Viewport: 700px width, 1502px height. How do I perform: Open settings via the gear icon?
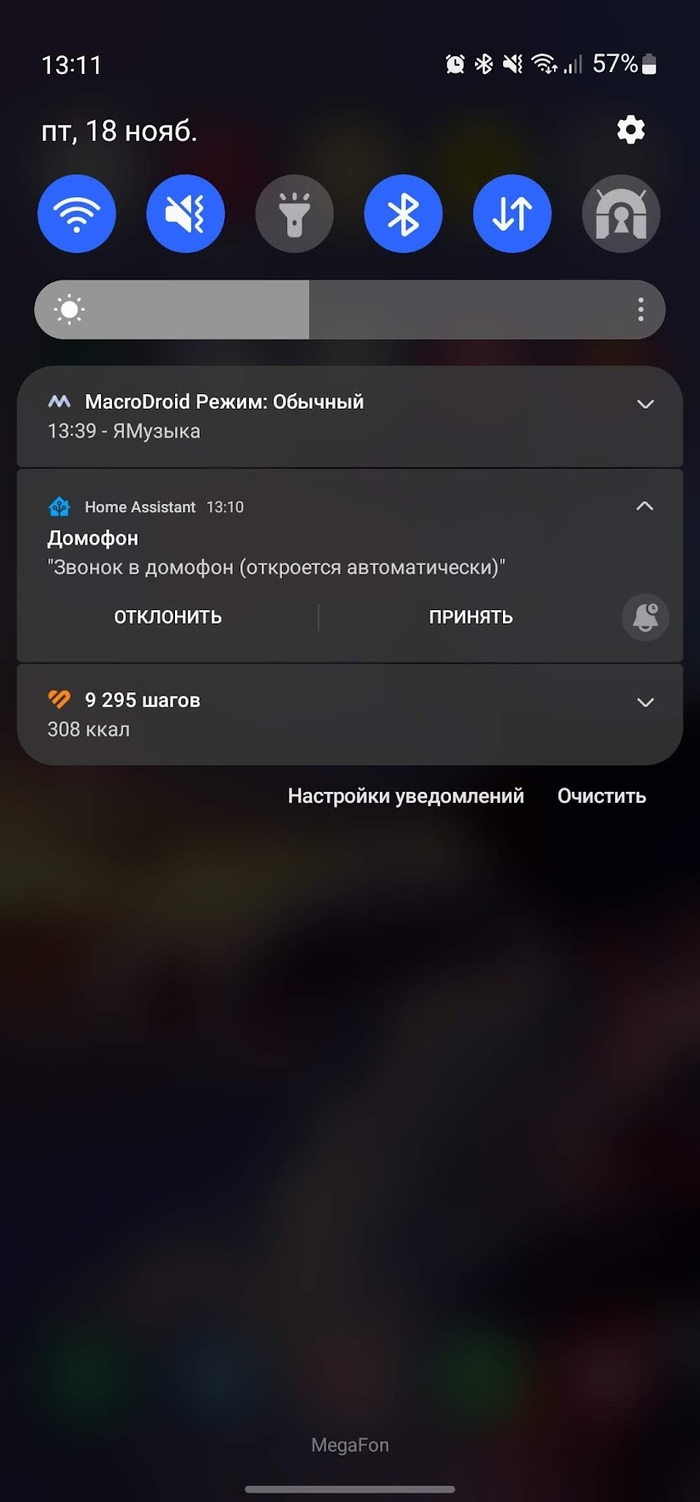630,130
